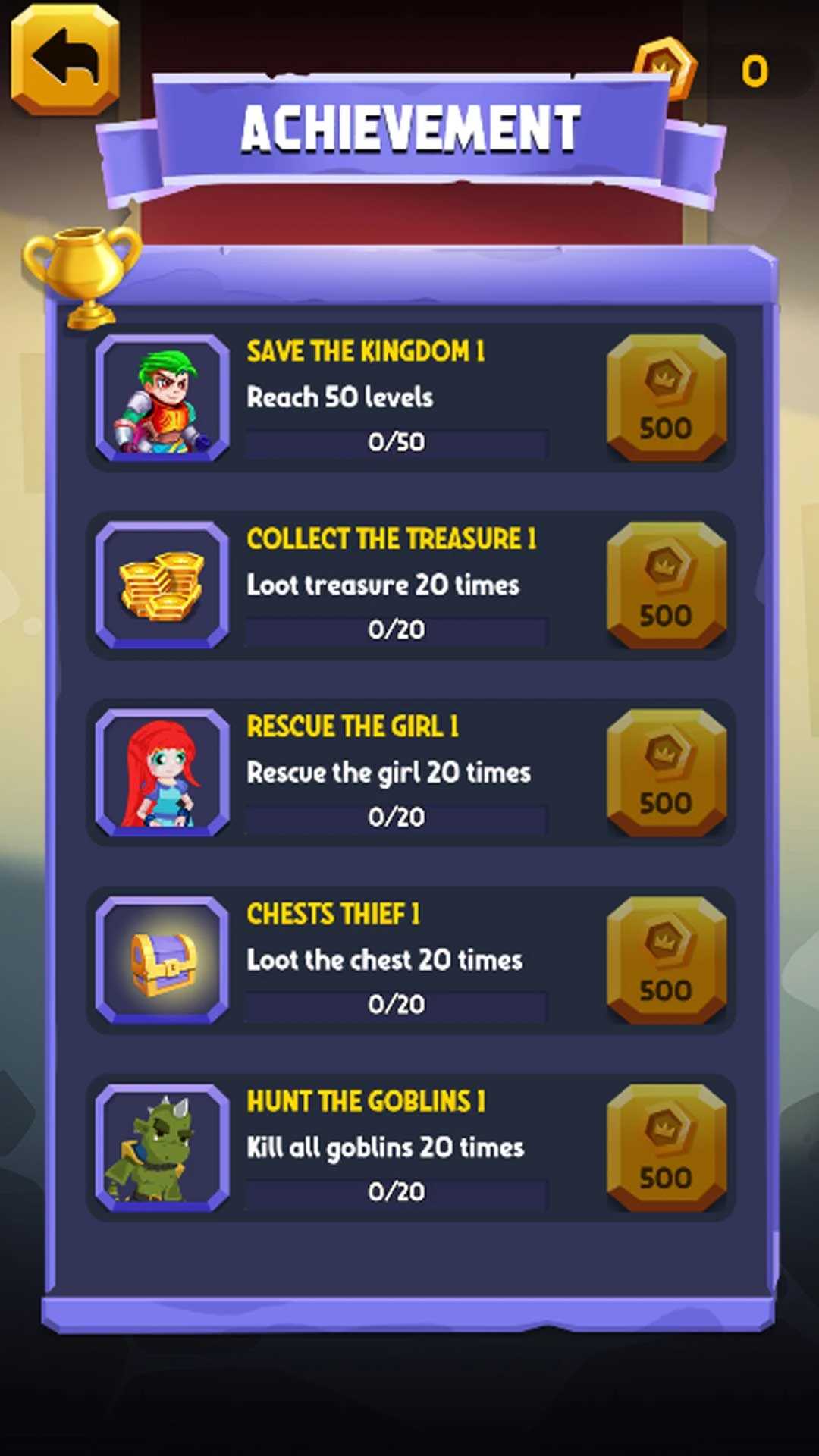Go back using the yellow arrow button
Screen dimensions: 819x1456
click(65, 59)
